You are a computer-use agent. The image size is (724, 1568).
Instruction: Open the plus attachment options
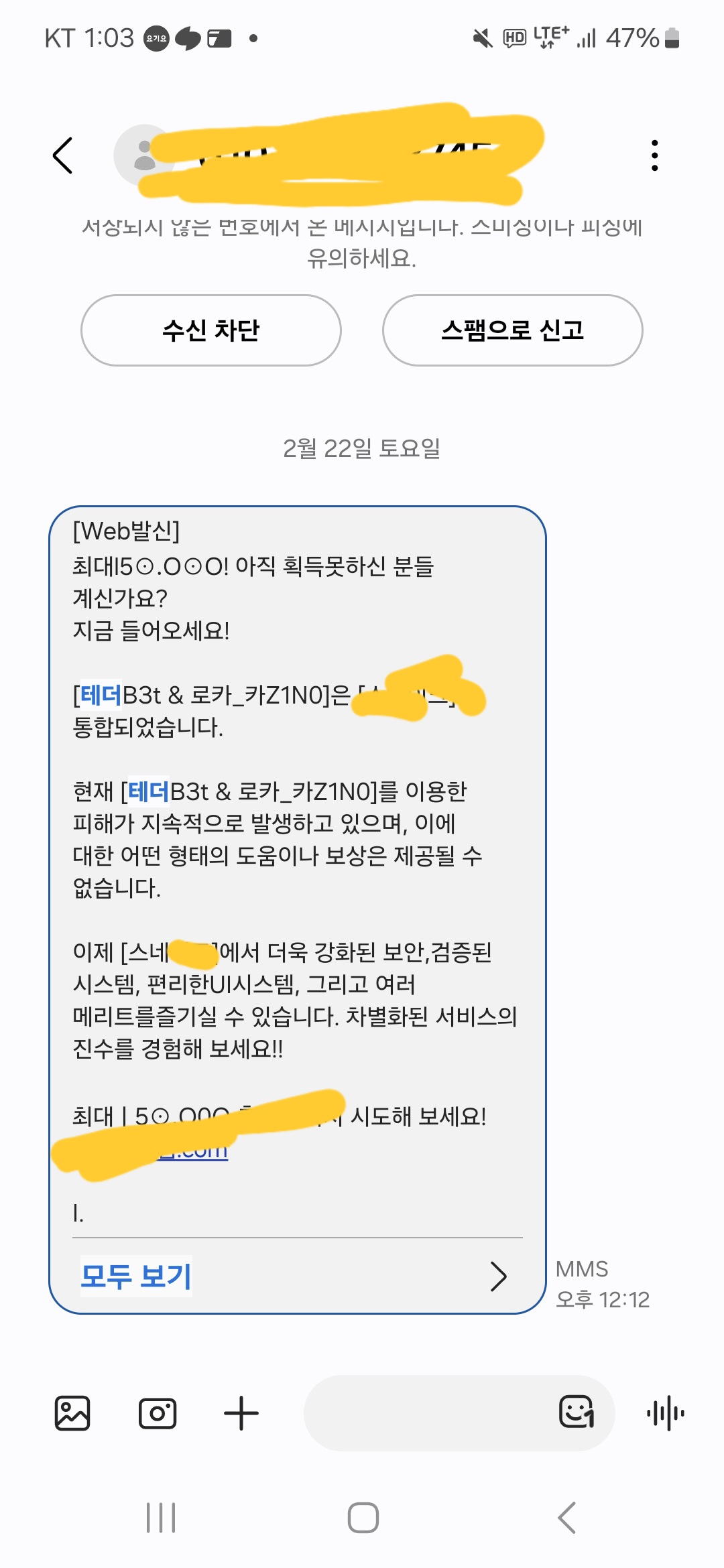[241, 1413]
